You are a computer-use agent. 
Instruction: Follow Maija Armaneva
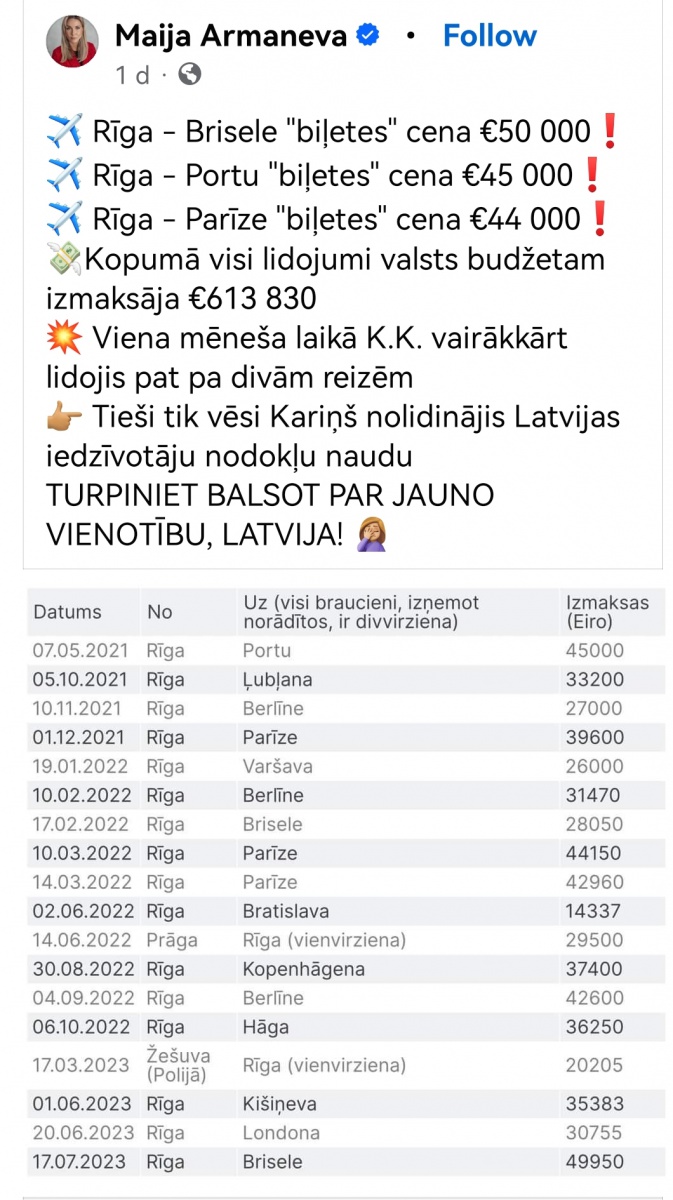pyautogui.click(x=490, y=36)
